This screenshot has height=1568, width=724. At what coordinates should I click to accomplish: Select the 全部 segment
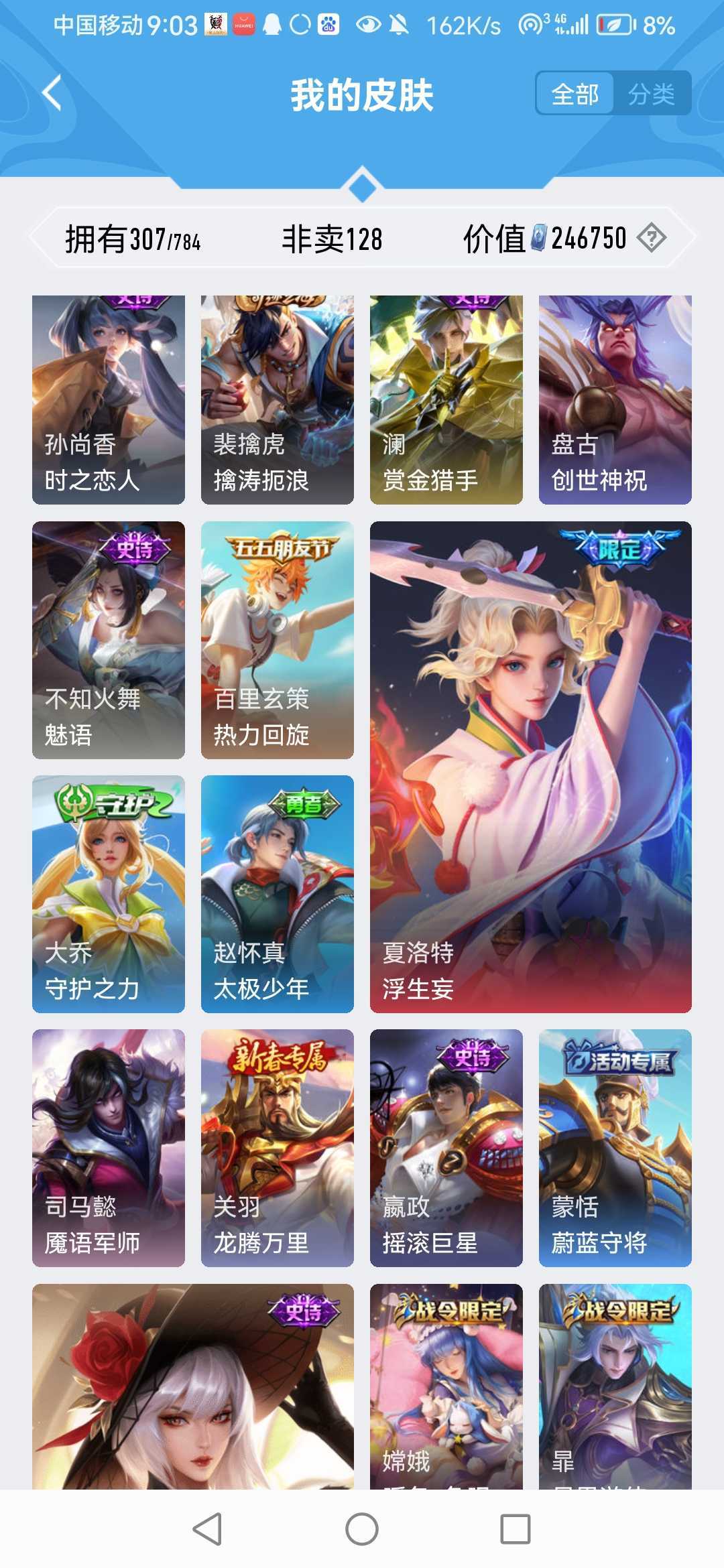pyautogui.click(x=575, y=94)
